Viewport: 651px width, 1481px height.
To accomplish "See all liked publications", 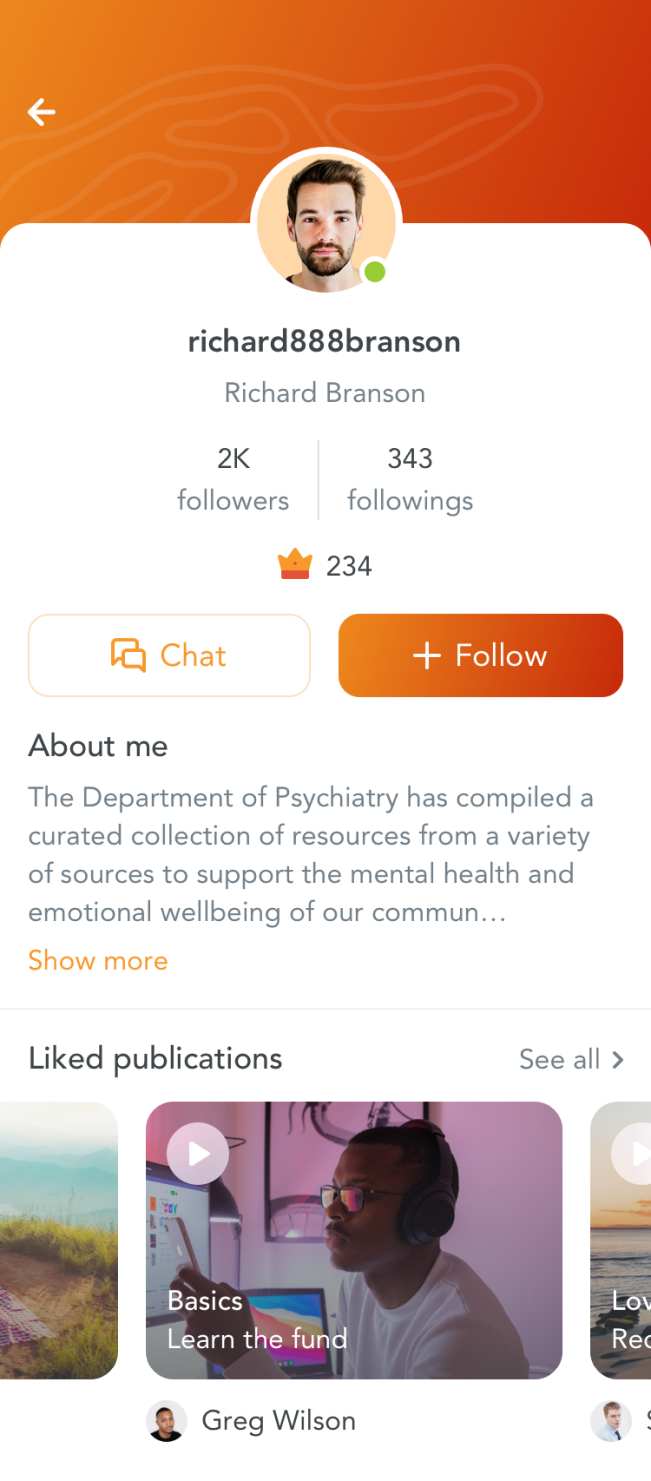I will 571,1059.
